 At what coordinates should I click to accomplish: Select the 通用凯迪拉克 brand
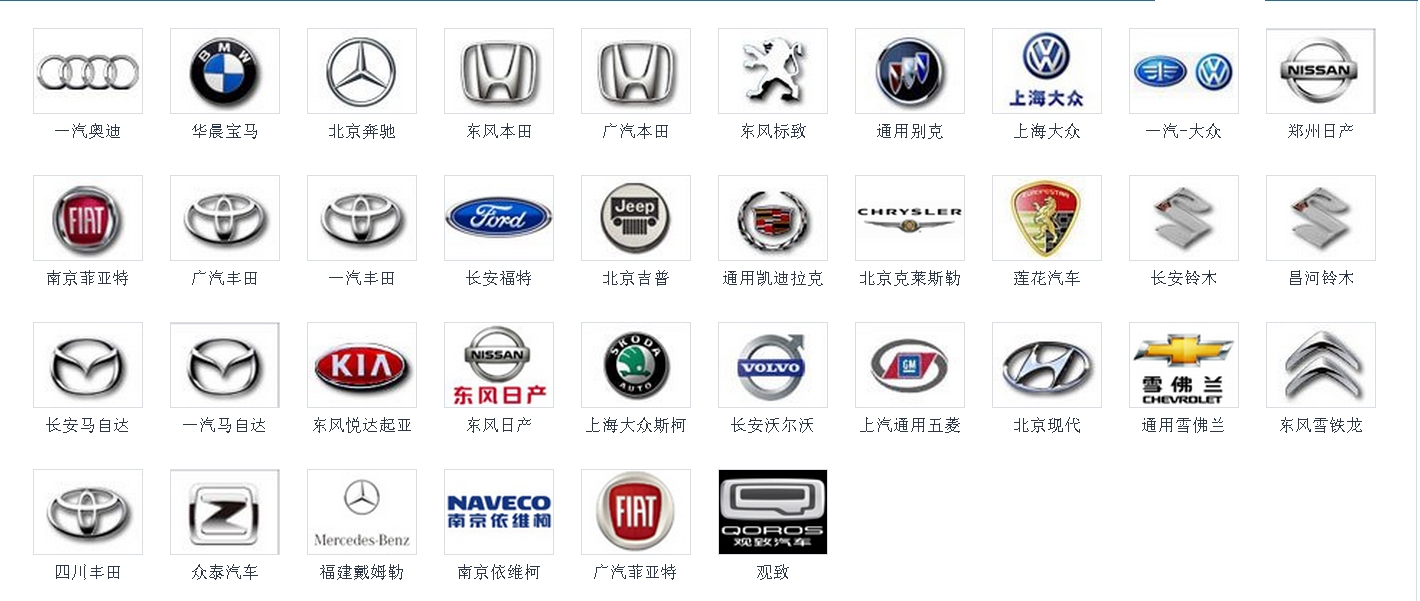tap(773, 218)
